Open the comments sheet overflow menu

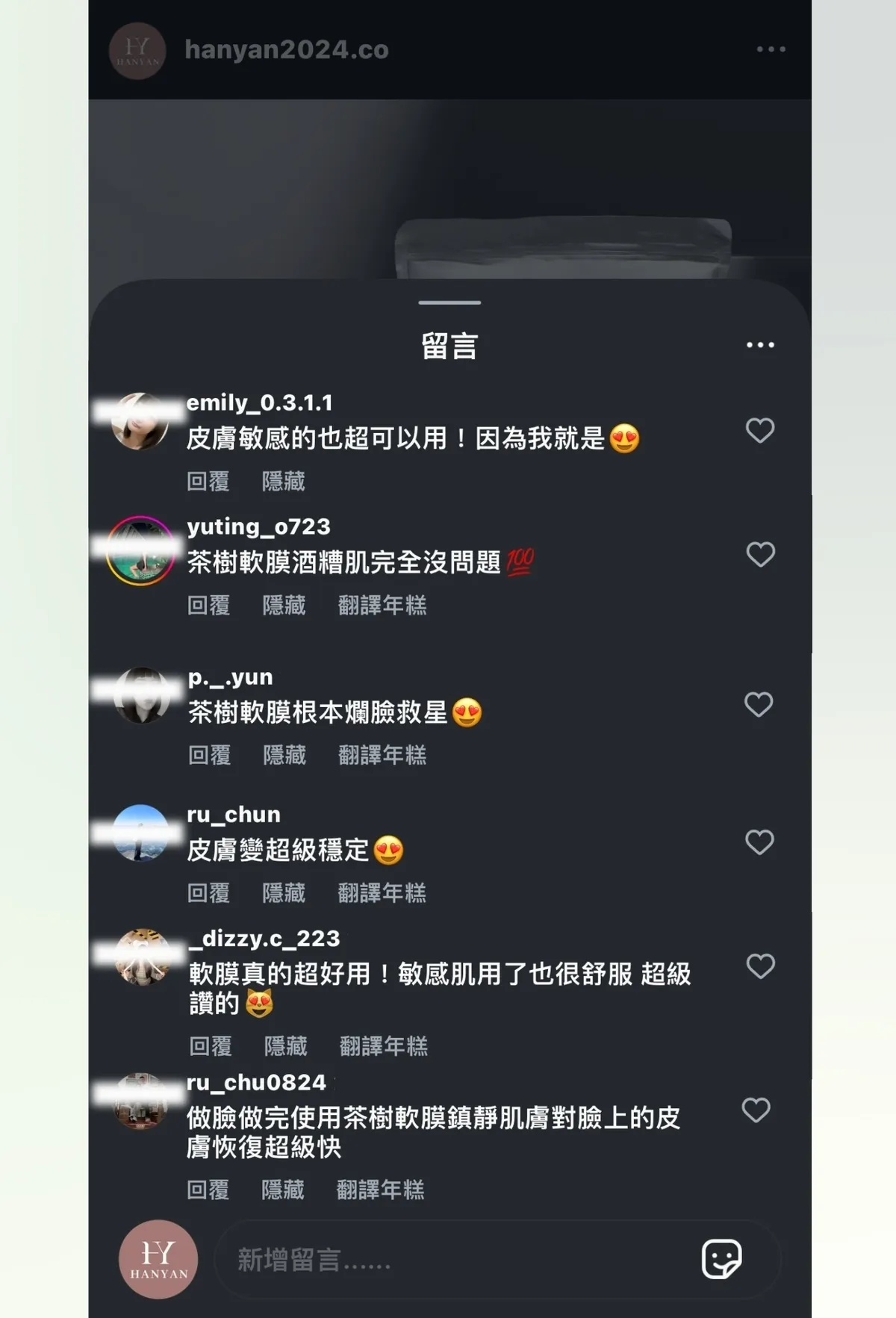pos(760,345)
